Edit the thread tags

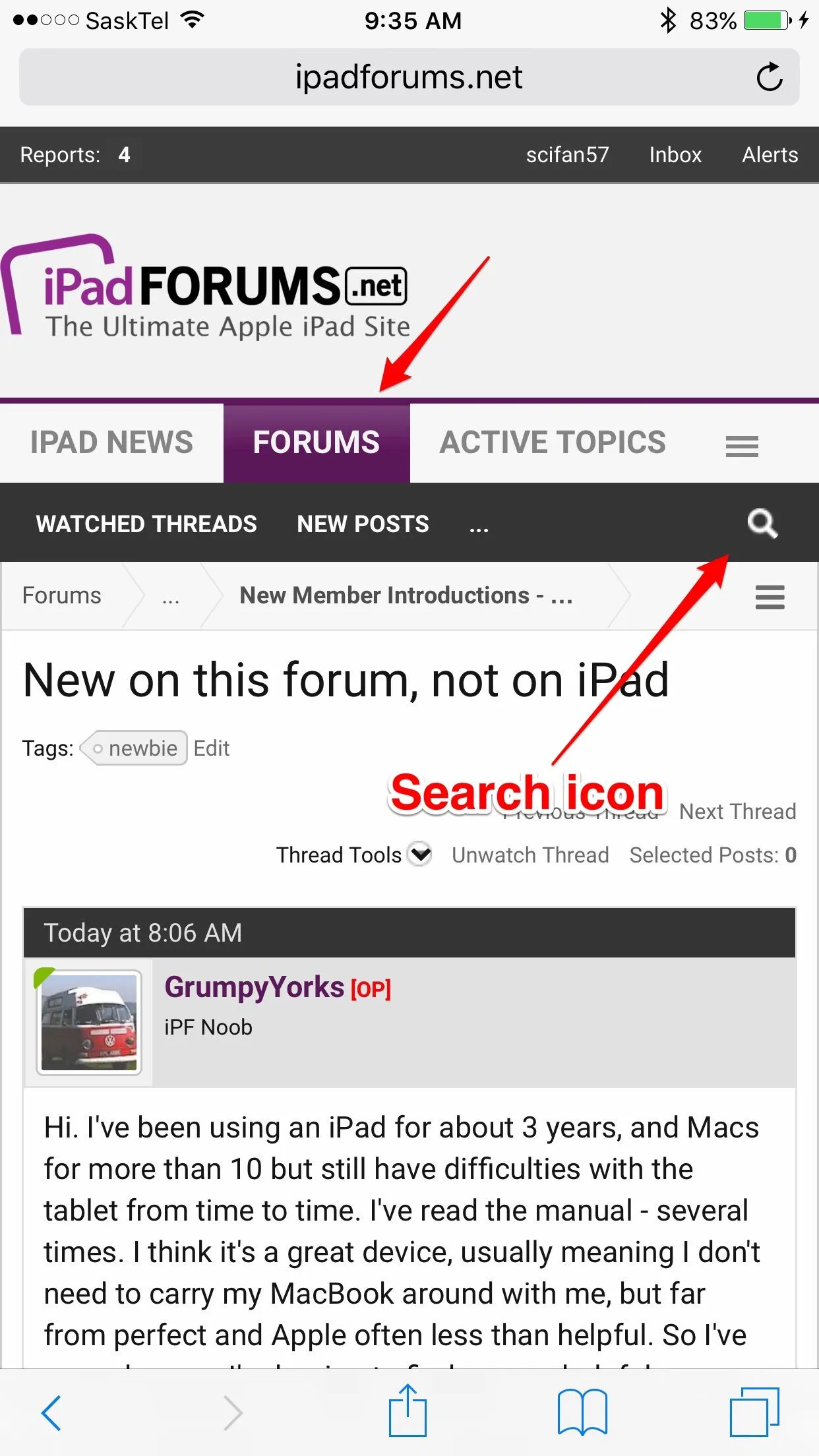pos(211,748)
